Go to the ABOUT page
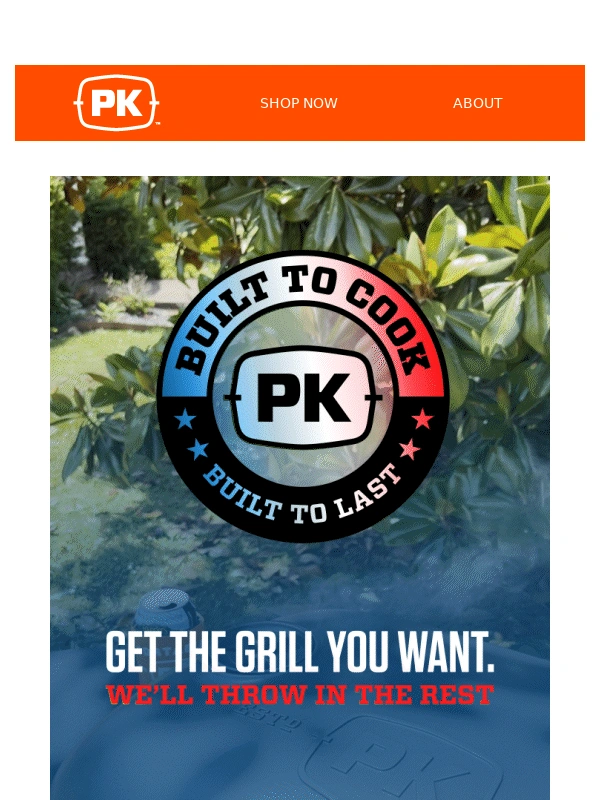 click(x=477, y=103)
